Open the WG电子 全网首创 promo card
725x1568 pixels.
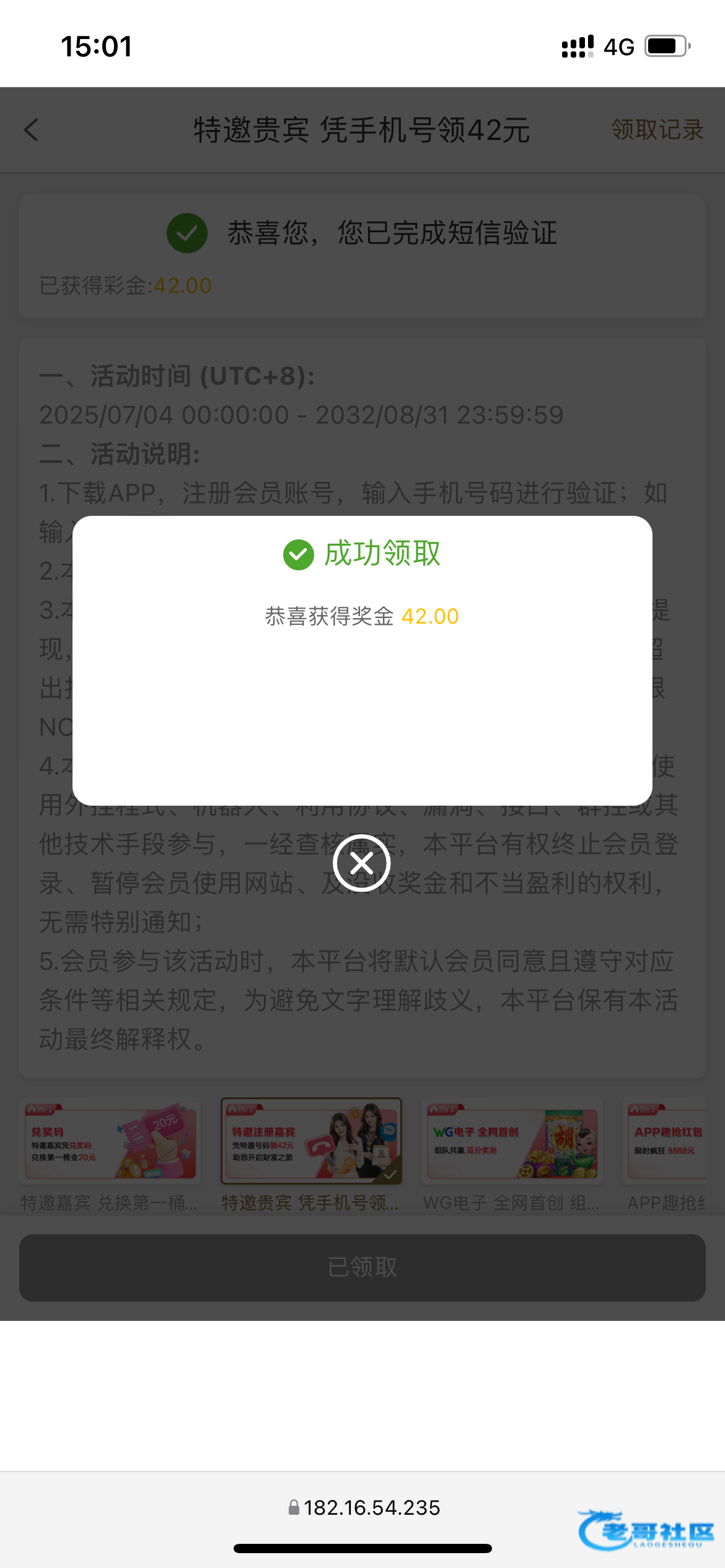coord(512,1156)
